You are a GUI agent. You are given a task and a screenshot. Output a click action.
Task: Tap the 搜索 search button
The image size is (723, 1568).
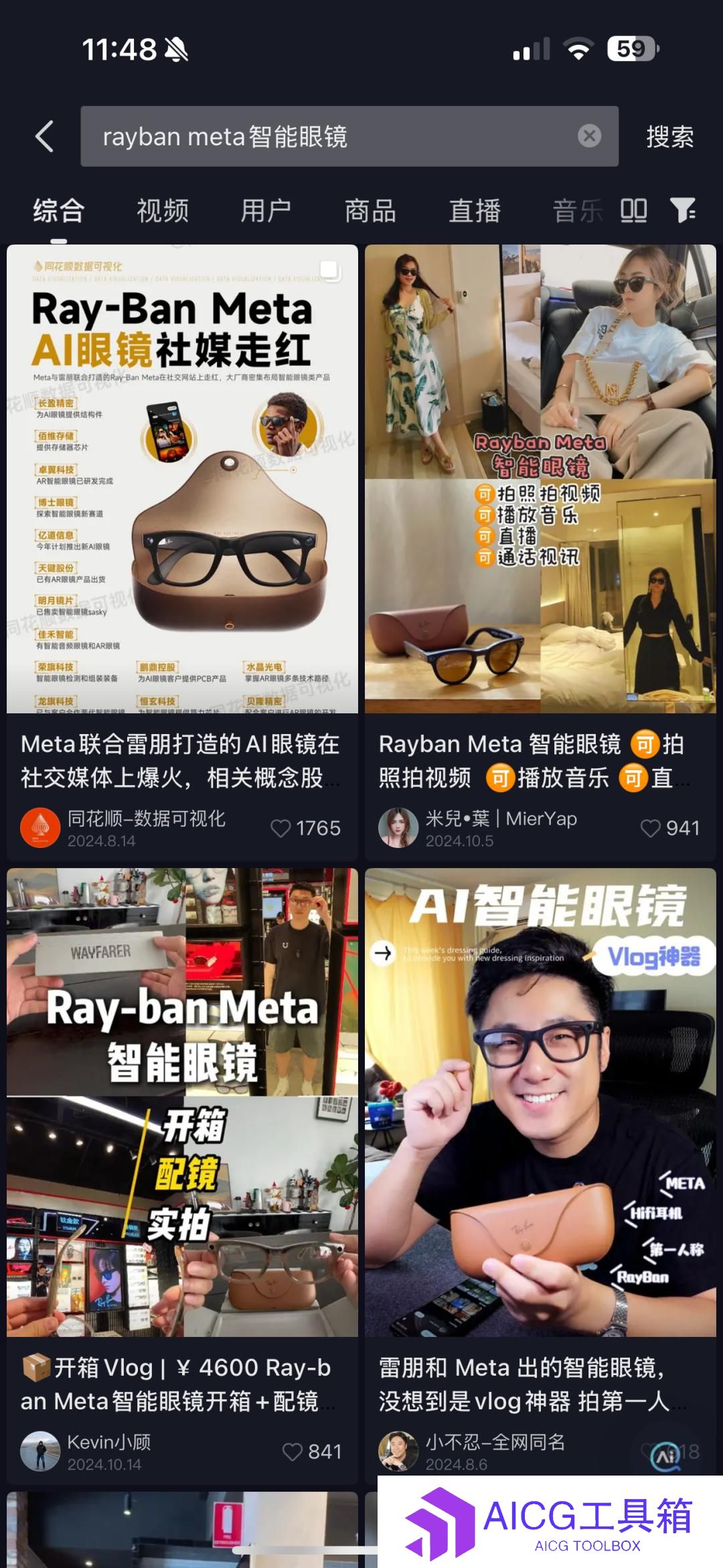tap(669, 137)
